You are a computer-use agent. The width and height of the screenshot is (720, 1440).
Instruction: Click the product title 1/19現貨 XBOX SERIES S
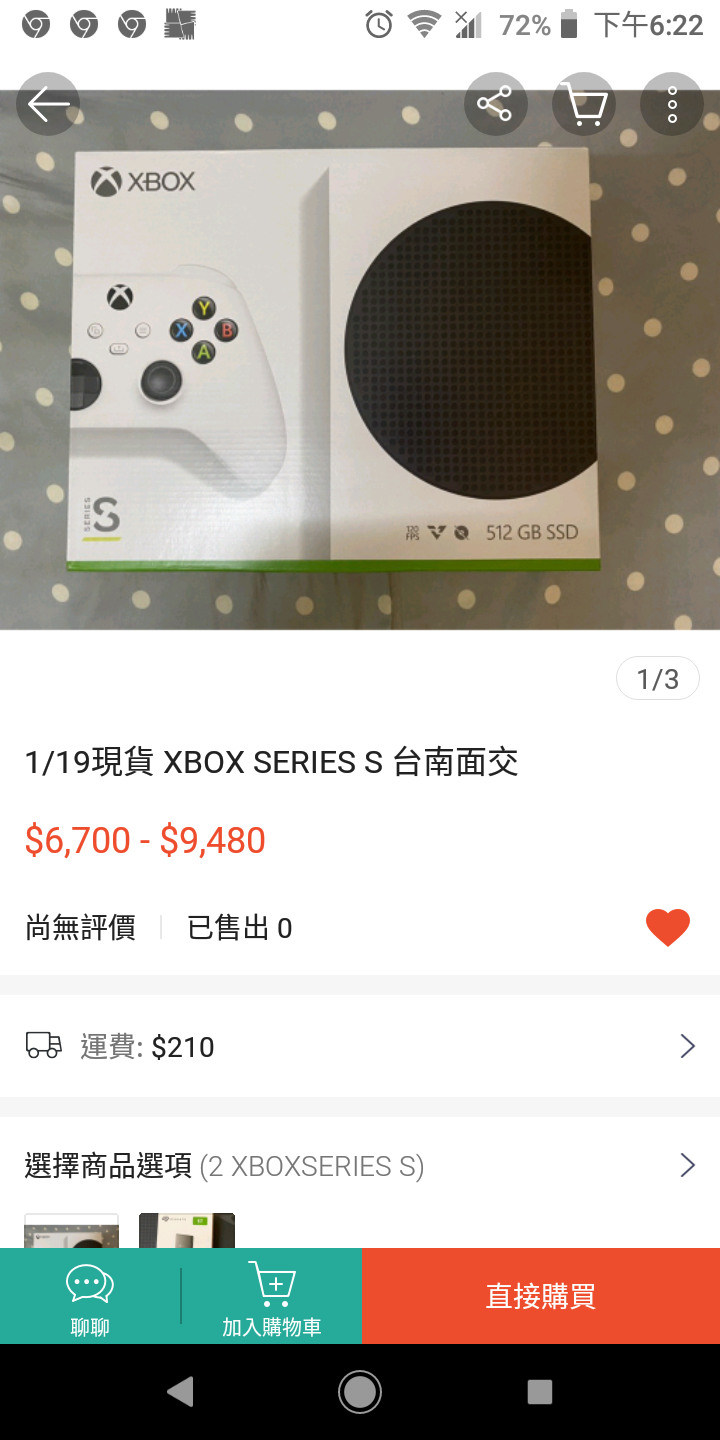coord(271,763)
